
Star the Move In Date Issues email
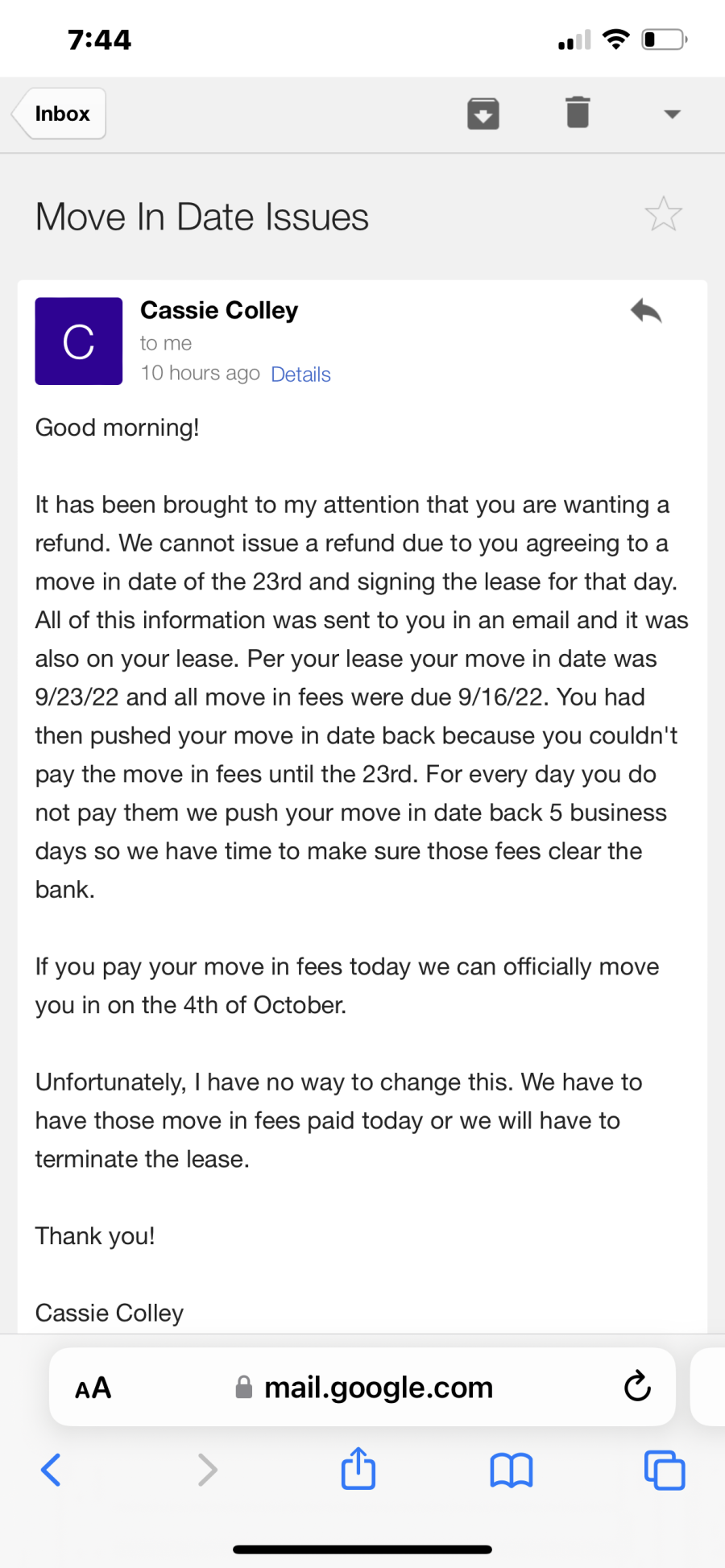663,215
